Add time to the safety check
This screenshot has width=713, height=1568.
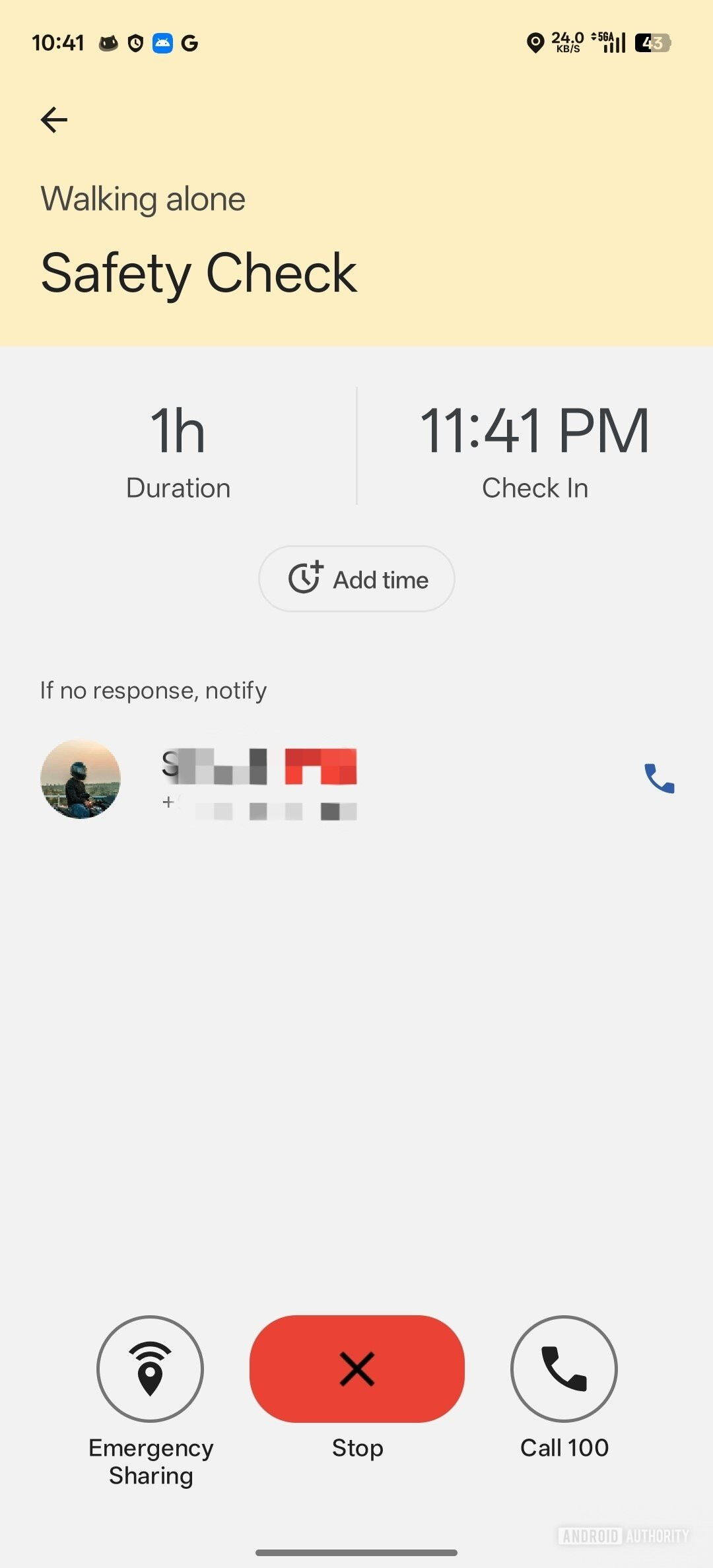coord(356,579)
